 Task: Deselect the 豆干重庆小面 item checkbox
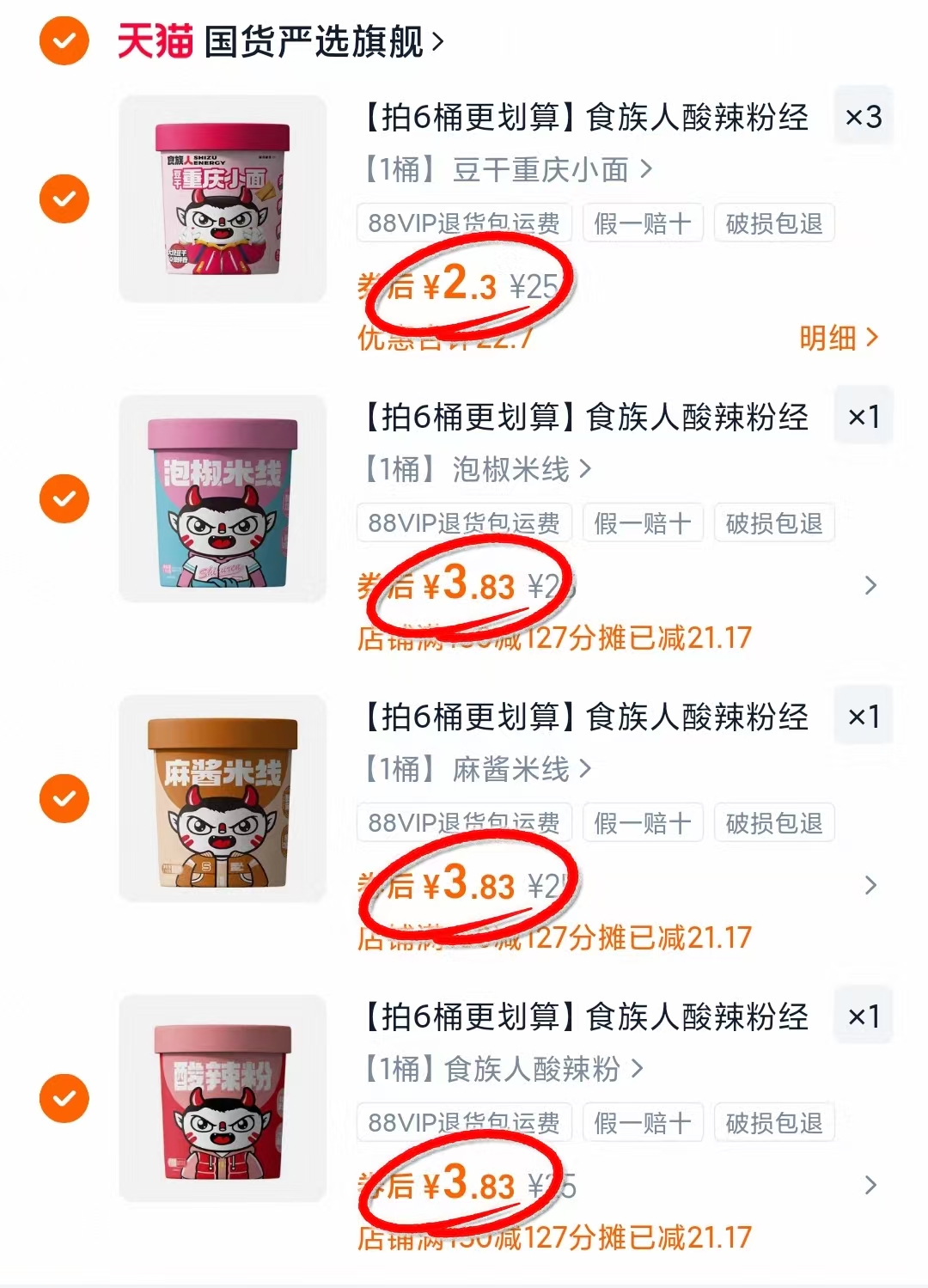click(x=64, y=198)
